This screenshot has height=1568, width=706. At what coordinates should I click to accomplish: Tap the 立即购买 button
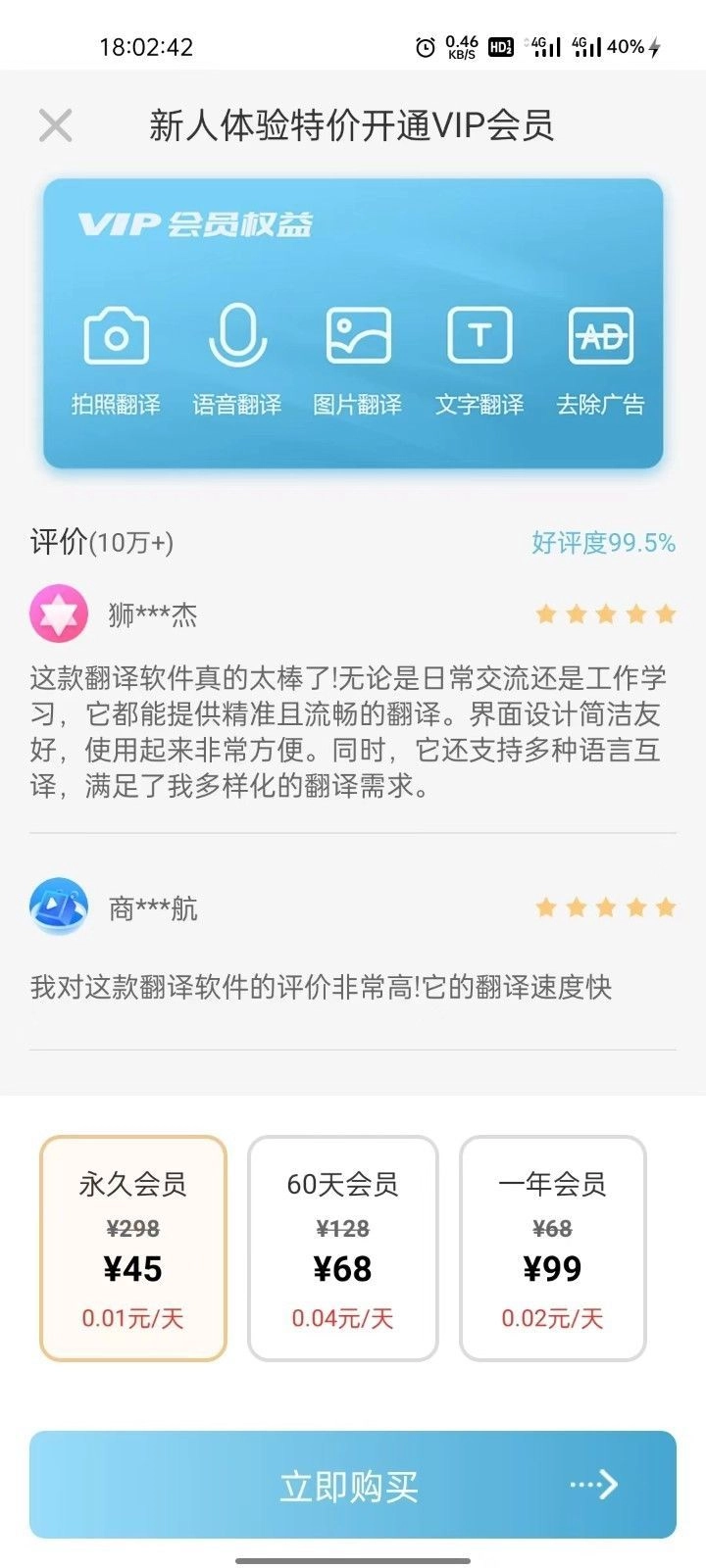click(353, 1485)
